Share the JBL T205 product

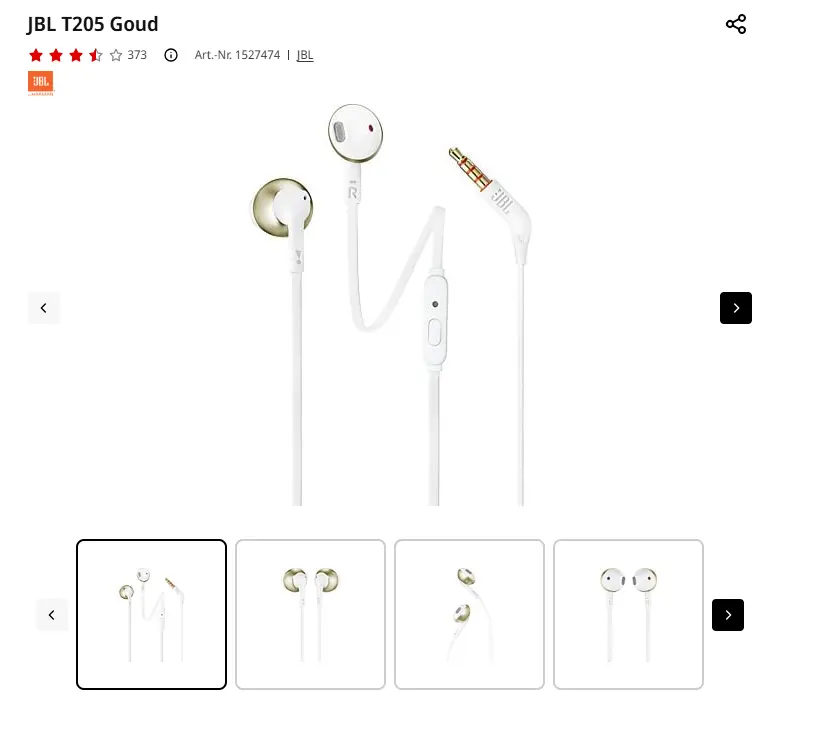[736, 24]
